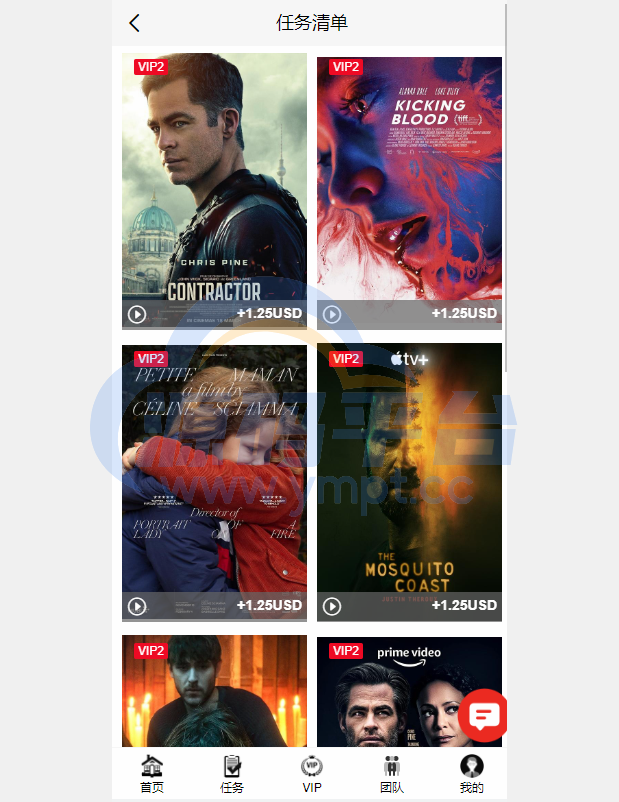Go back using the header arrow
The width and height of the screenshot is (619, 802).
(x=135, y=23)
